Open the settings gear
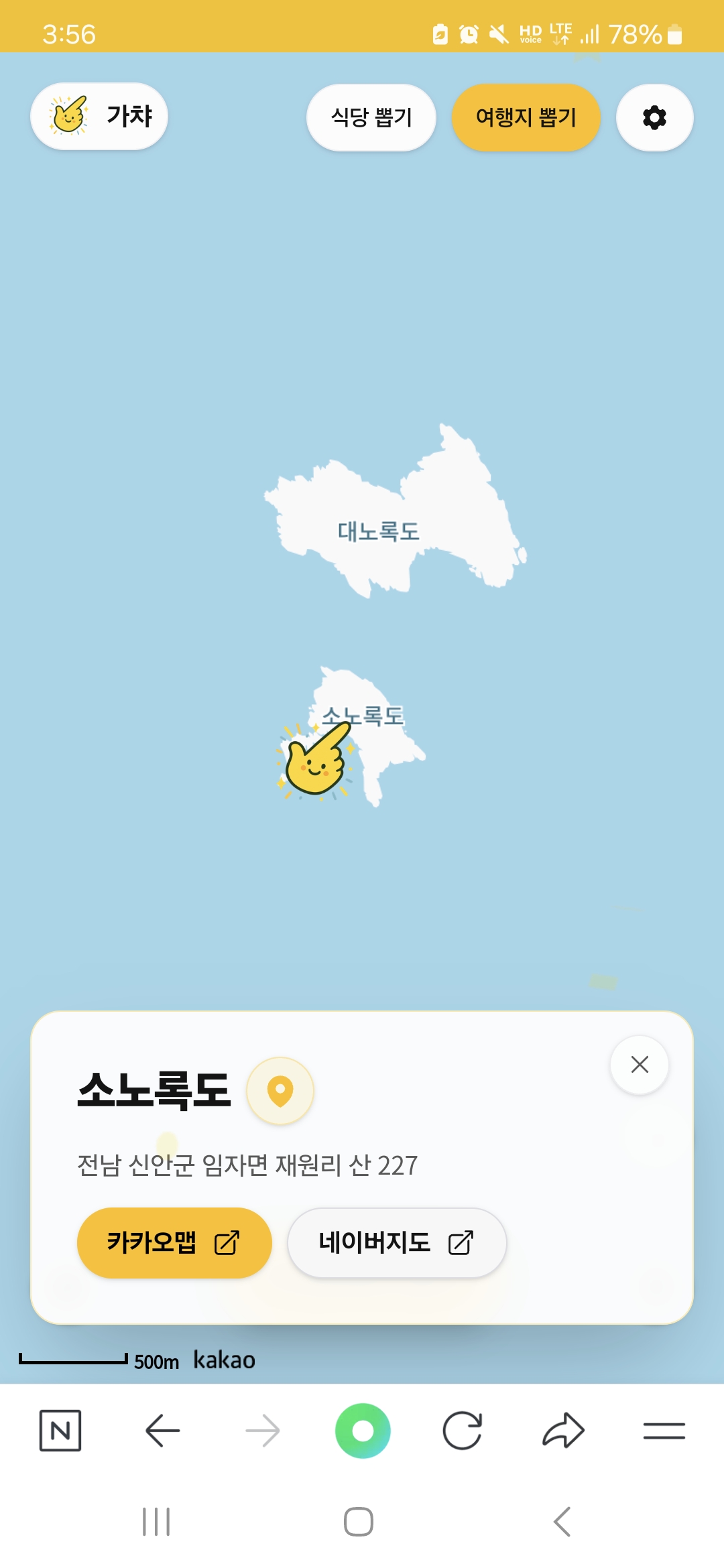Viewport: 724px width, 1568px height. 654,117
